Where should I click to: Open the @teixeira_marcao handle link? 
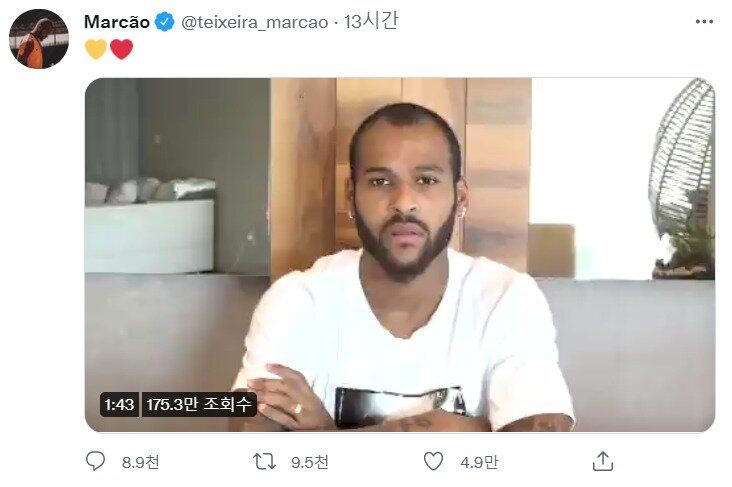[x=255, y=21]
